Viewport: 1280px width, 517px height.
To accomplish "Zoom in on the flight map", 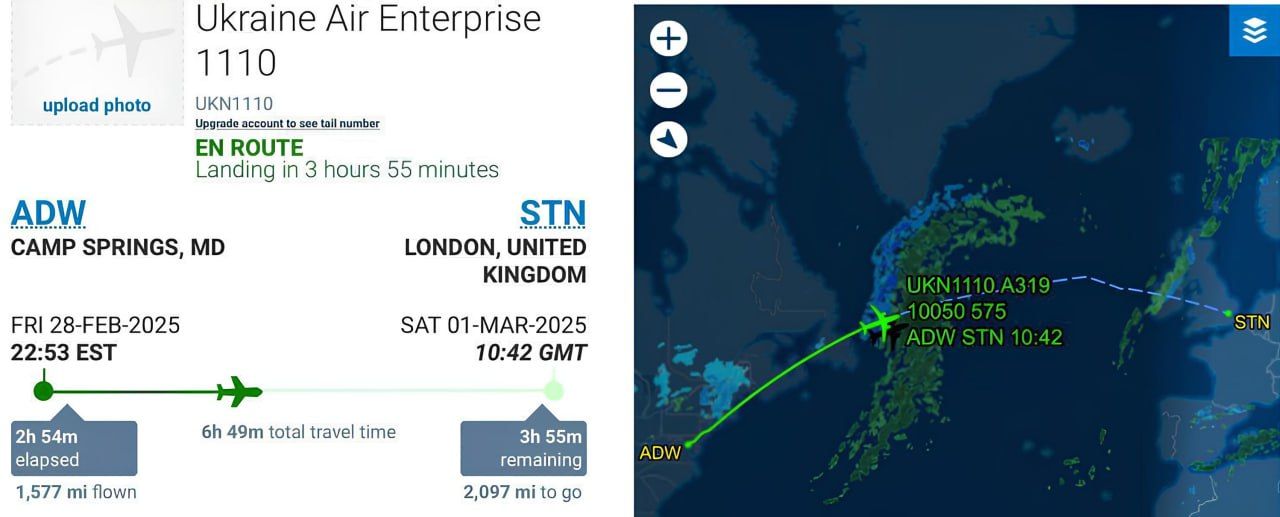I will point(668,40).
